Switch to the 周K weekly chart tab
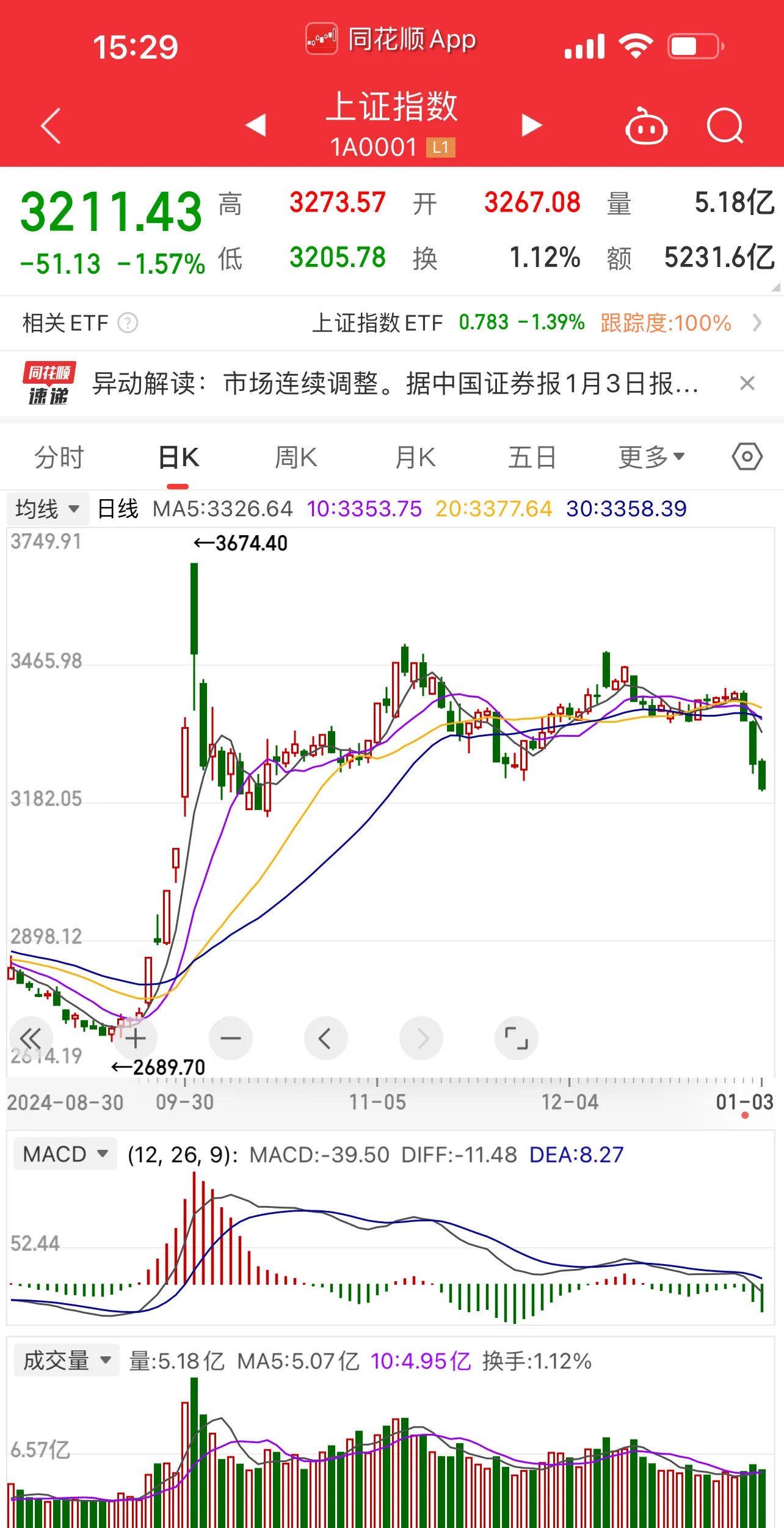 coord(295,456)
